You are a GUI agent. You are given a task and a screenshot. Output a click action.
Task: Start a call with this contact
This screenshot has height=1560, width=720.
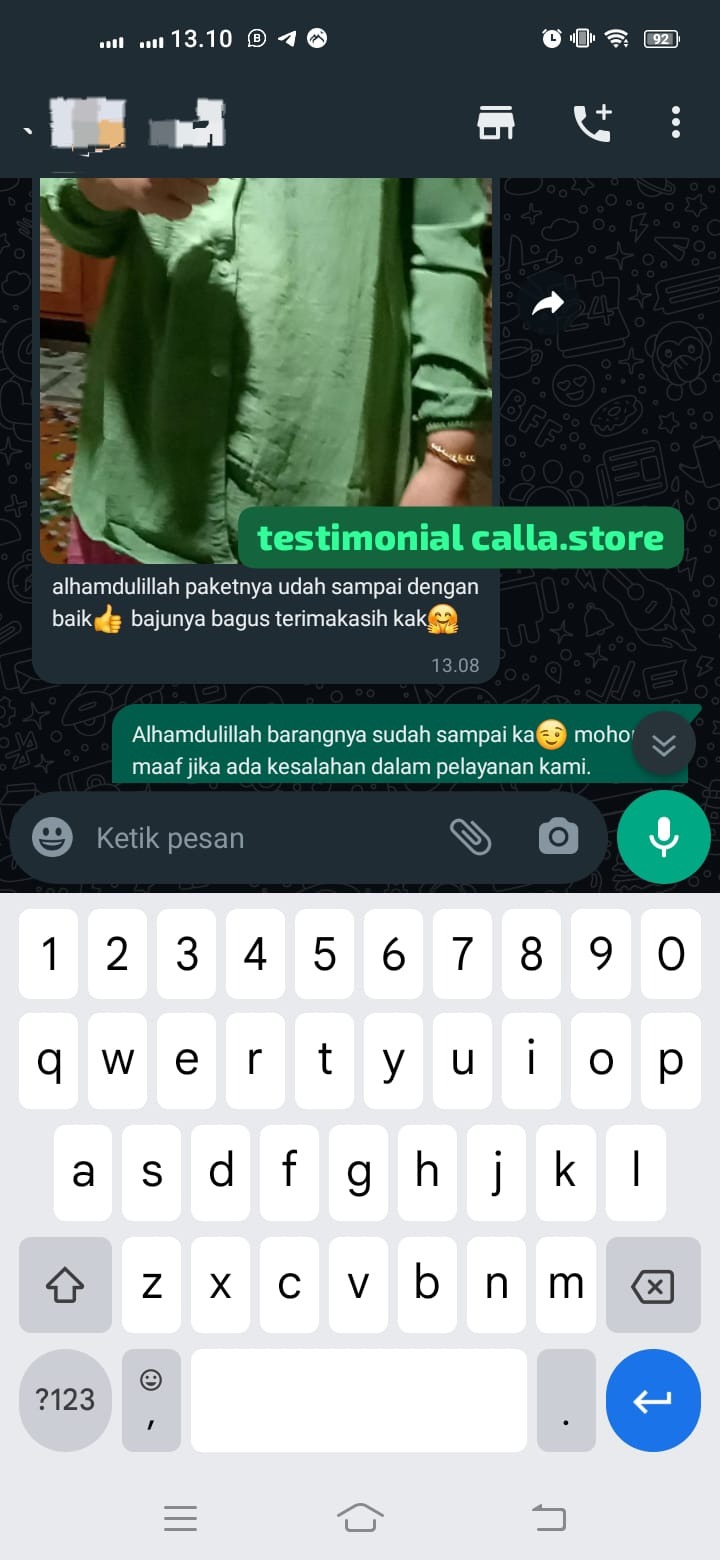[592, 123]
